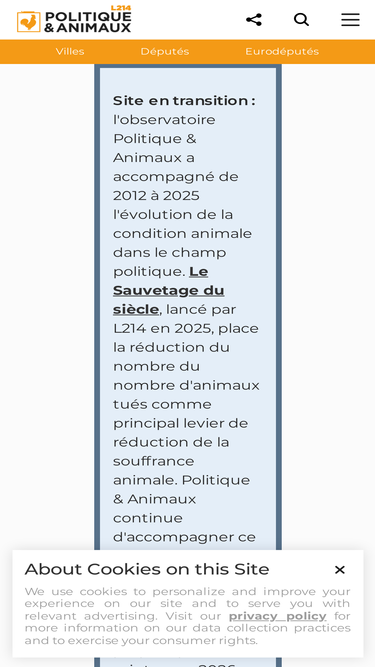Switch to the Députés tab

click(x=165, y=51)
